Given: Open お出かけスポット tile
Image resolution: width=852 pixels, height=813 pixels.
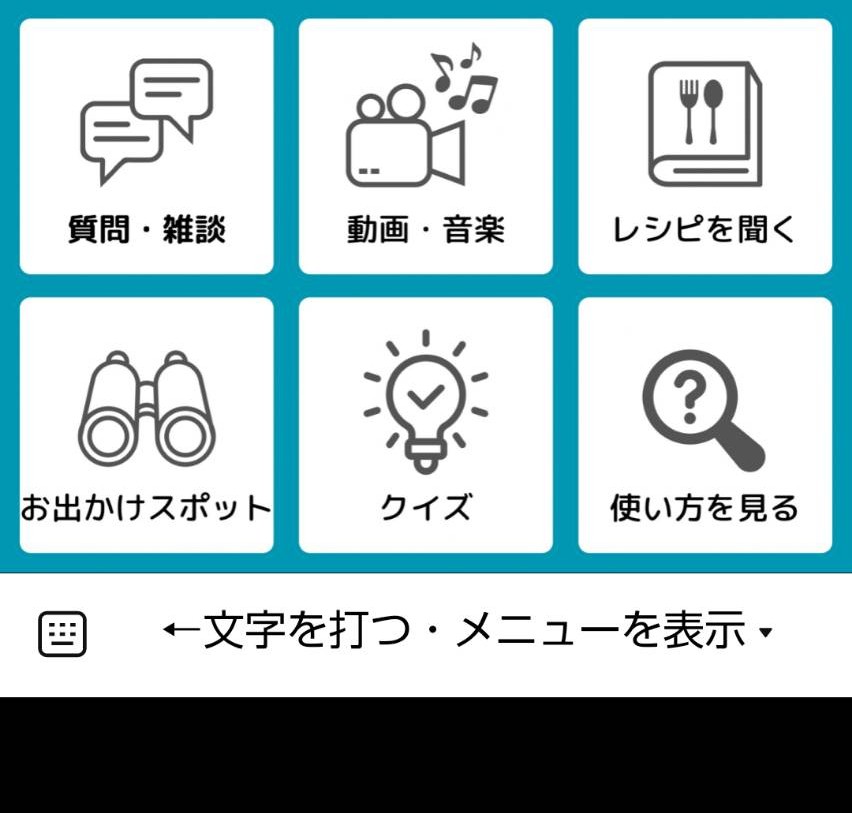Looking at the screenshot, I should coord(146,425).
